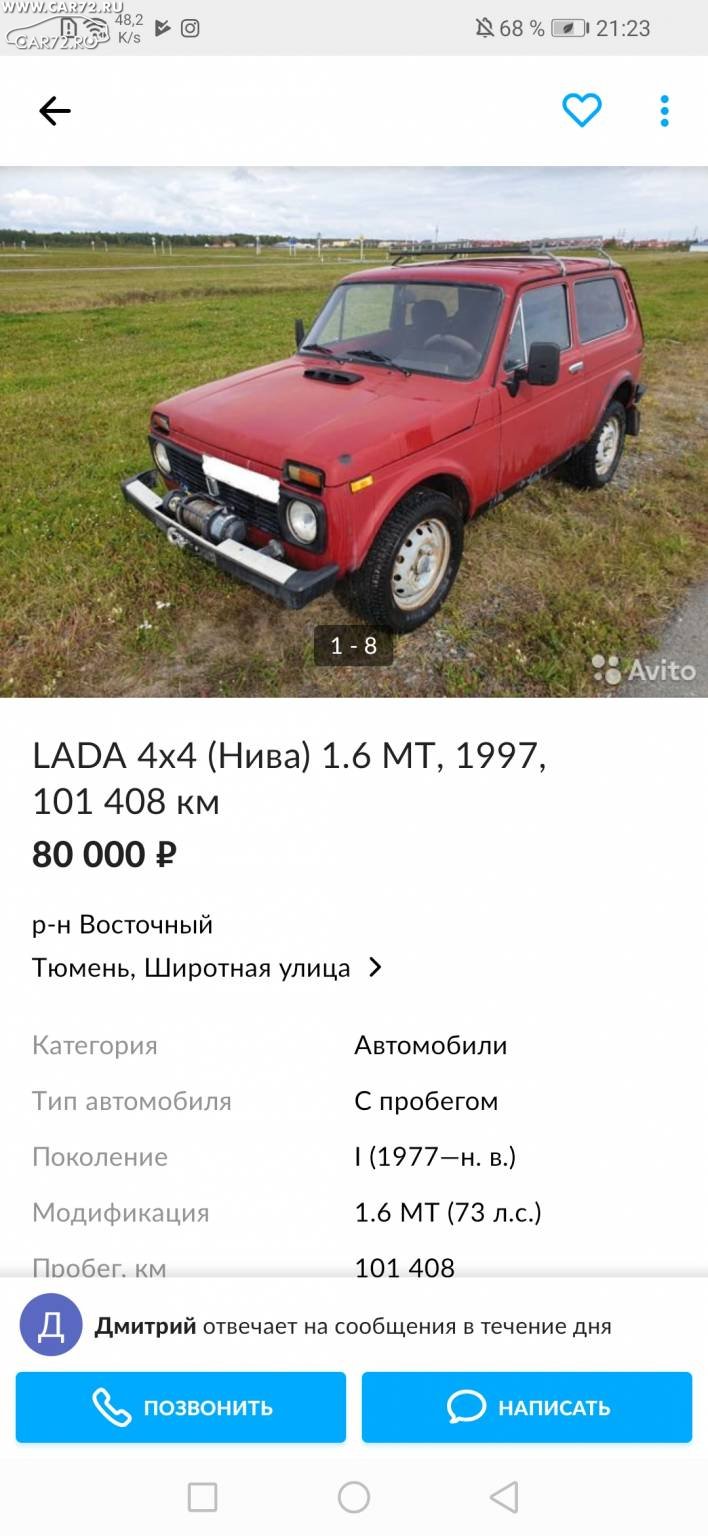Viewport: 708px width, 1536px height.
Task: Tap the system home button
Action: click(x=354, y=1497)
